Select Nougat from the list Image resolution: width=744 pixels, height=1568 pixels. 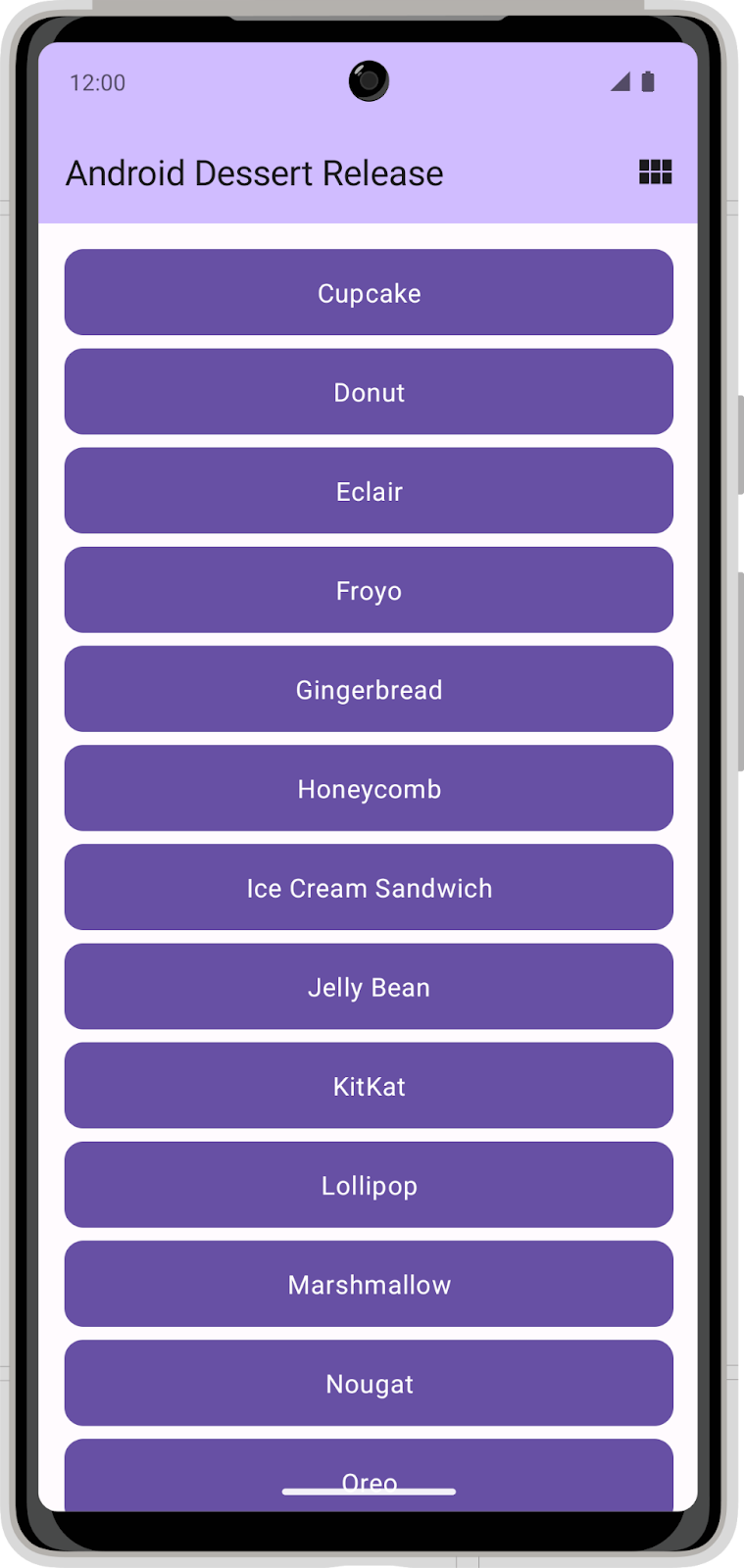click(x=369, y=1383)
